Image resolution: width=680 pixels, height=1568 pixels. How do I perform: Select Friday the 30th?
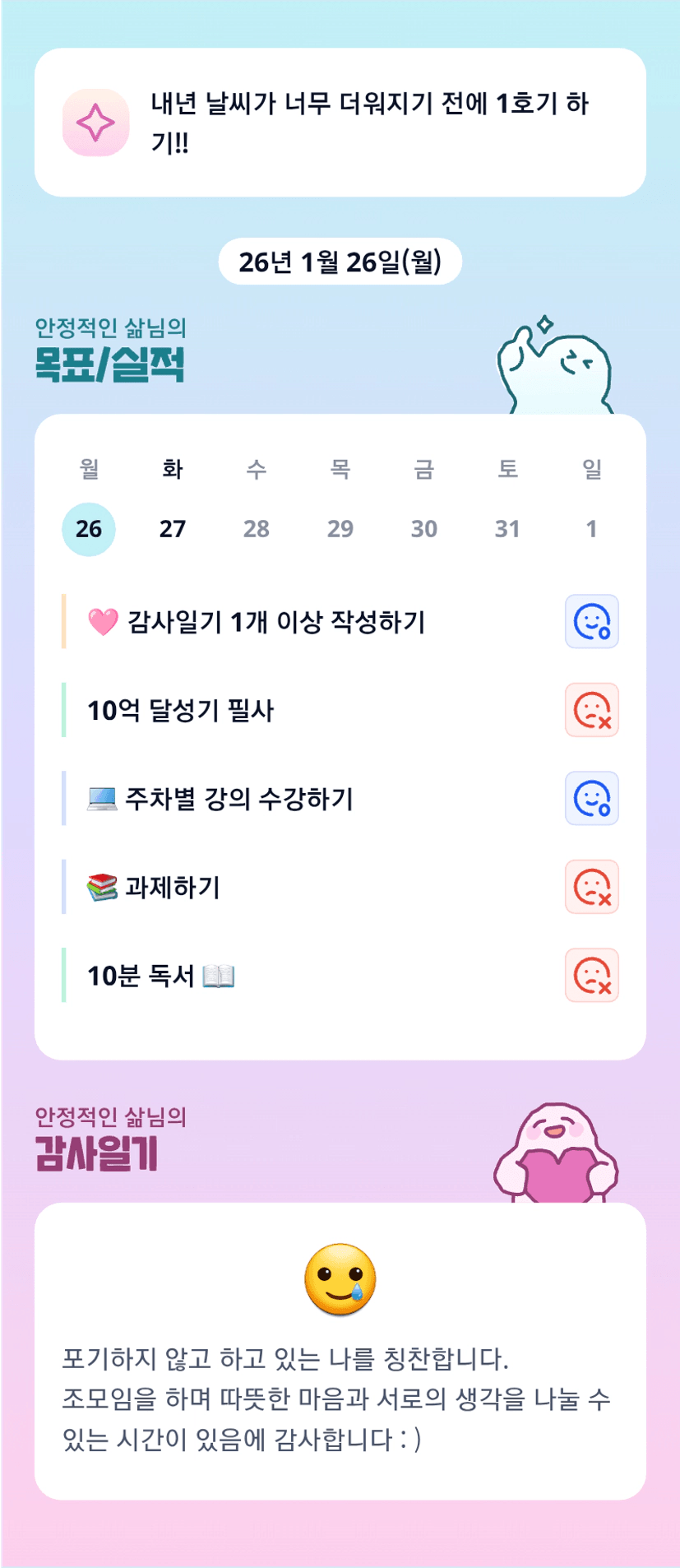(424, 529)
